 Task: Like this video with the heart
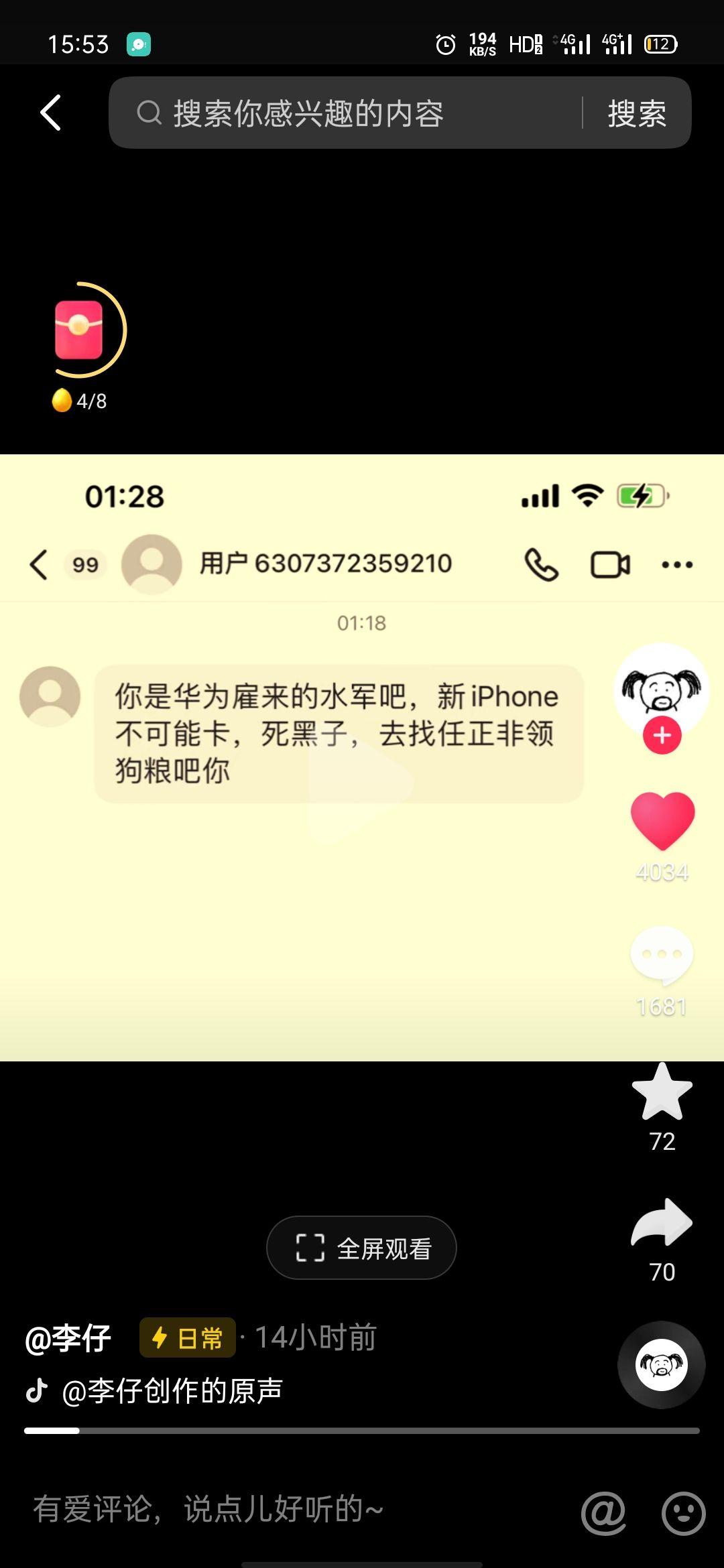point(662,820)
